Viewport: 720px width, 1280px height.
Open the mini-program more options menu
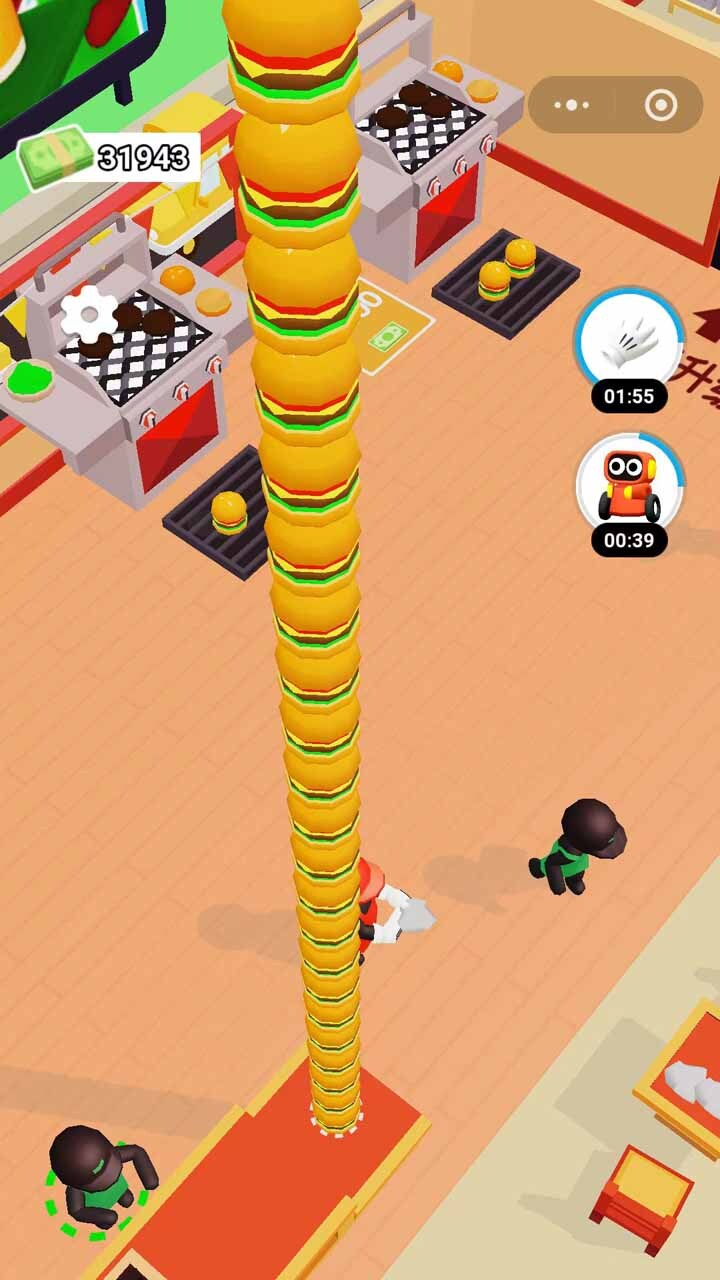click(x=572, y=105)
